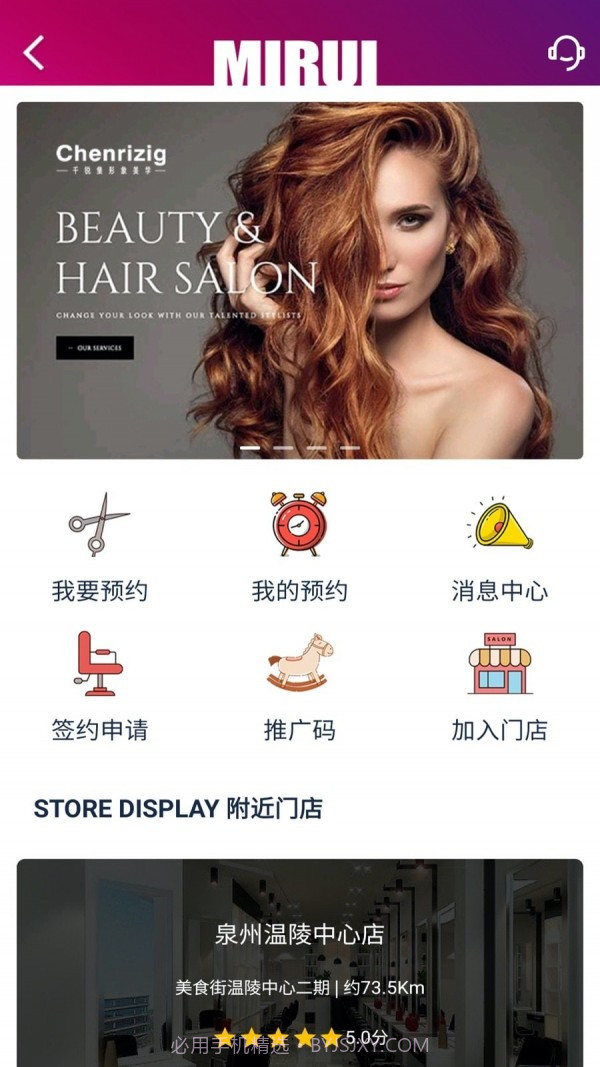Viewport: 600px width, 1067px height.
Task: Open the Beauty & Hair Salon banner
Action: 300,280
